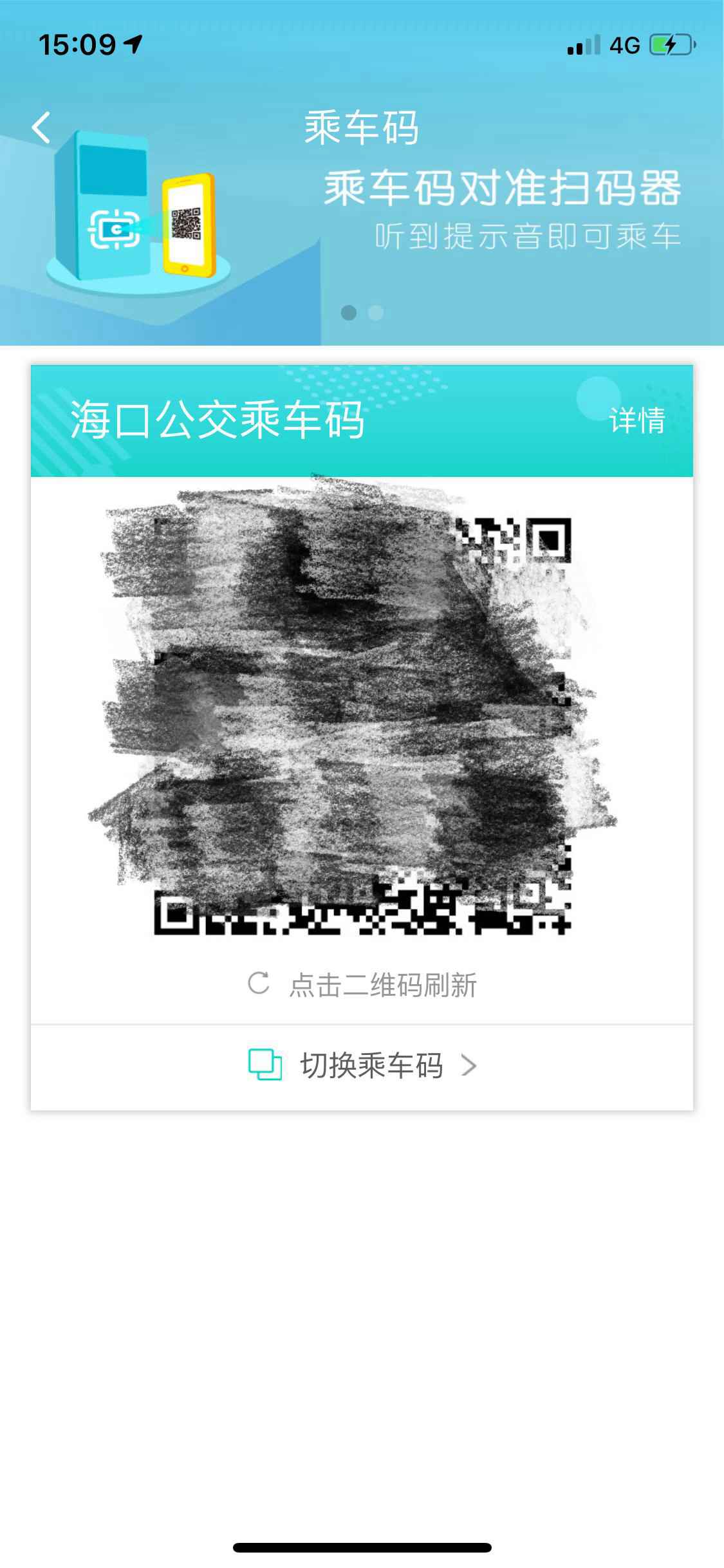This screenshot has width=724, height=1568.
Task: Refresh code via 点击二维码刷新
Action: 362,985
